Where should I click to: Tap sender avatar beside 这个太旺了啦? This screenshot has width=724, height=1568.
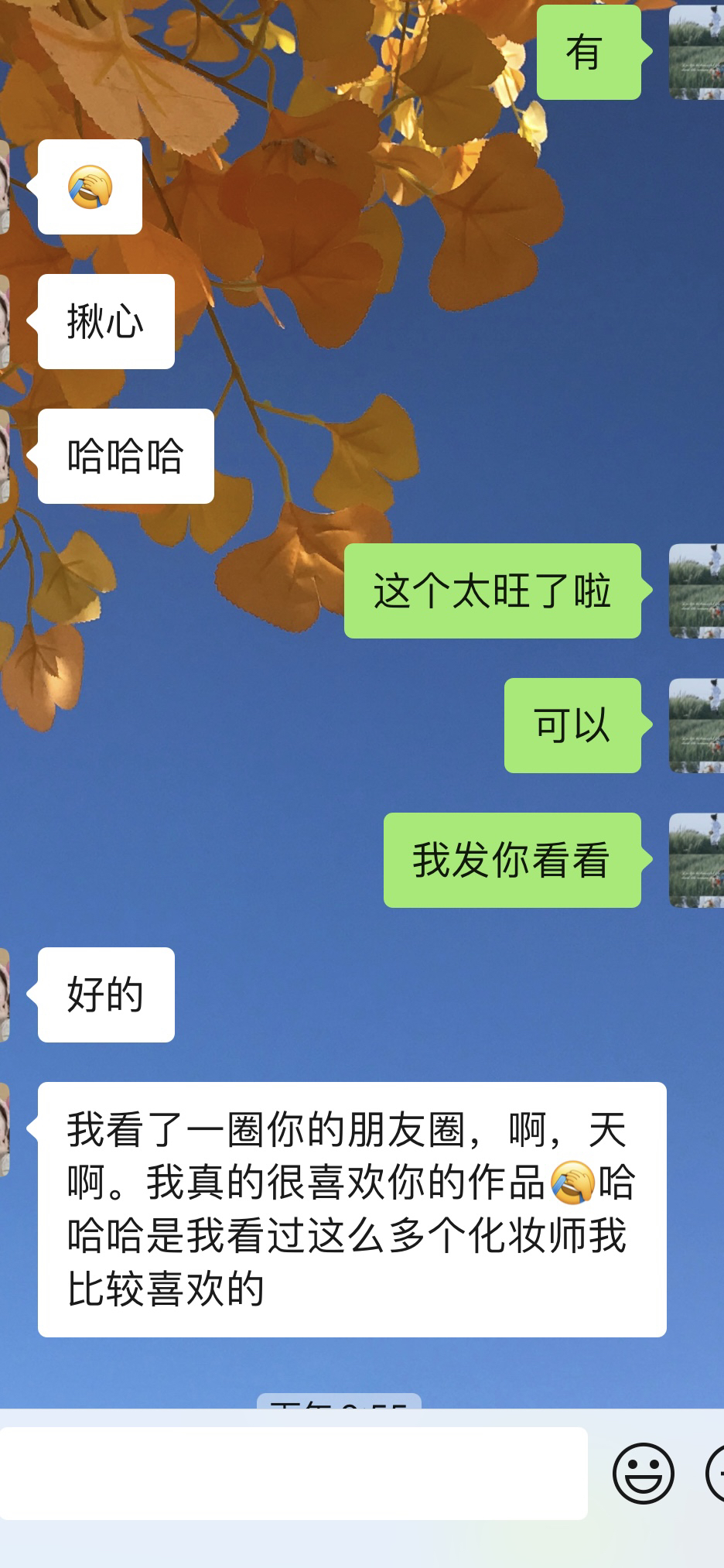[696, 591]
